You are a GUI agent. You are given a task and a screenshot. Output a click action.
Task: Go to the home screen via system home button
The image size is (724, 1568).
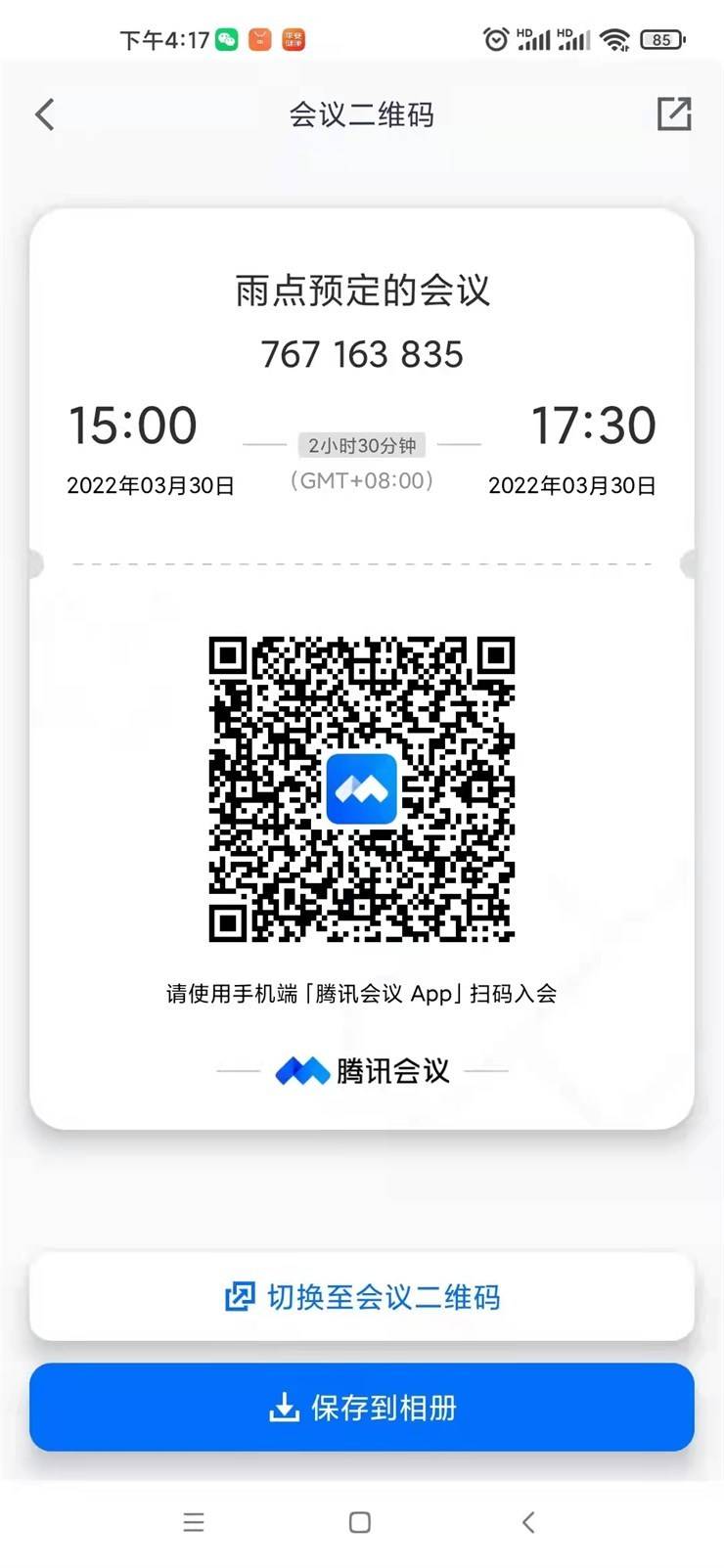click(360, 1522)
